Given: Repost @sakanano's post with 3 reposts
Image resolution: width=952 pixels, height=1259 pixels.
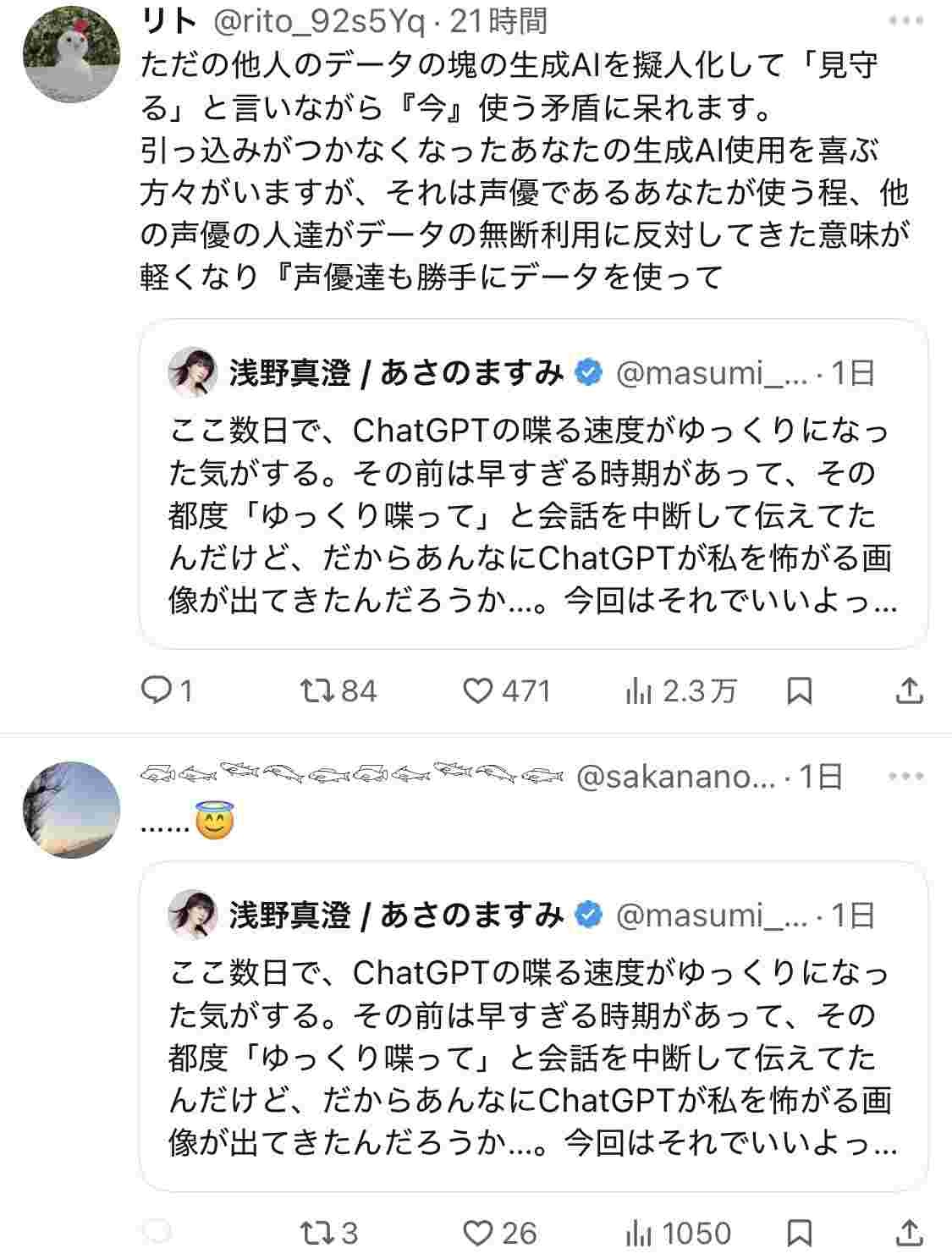Looking at the screenshot, I should pos(316,1233).
